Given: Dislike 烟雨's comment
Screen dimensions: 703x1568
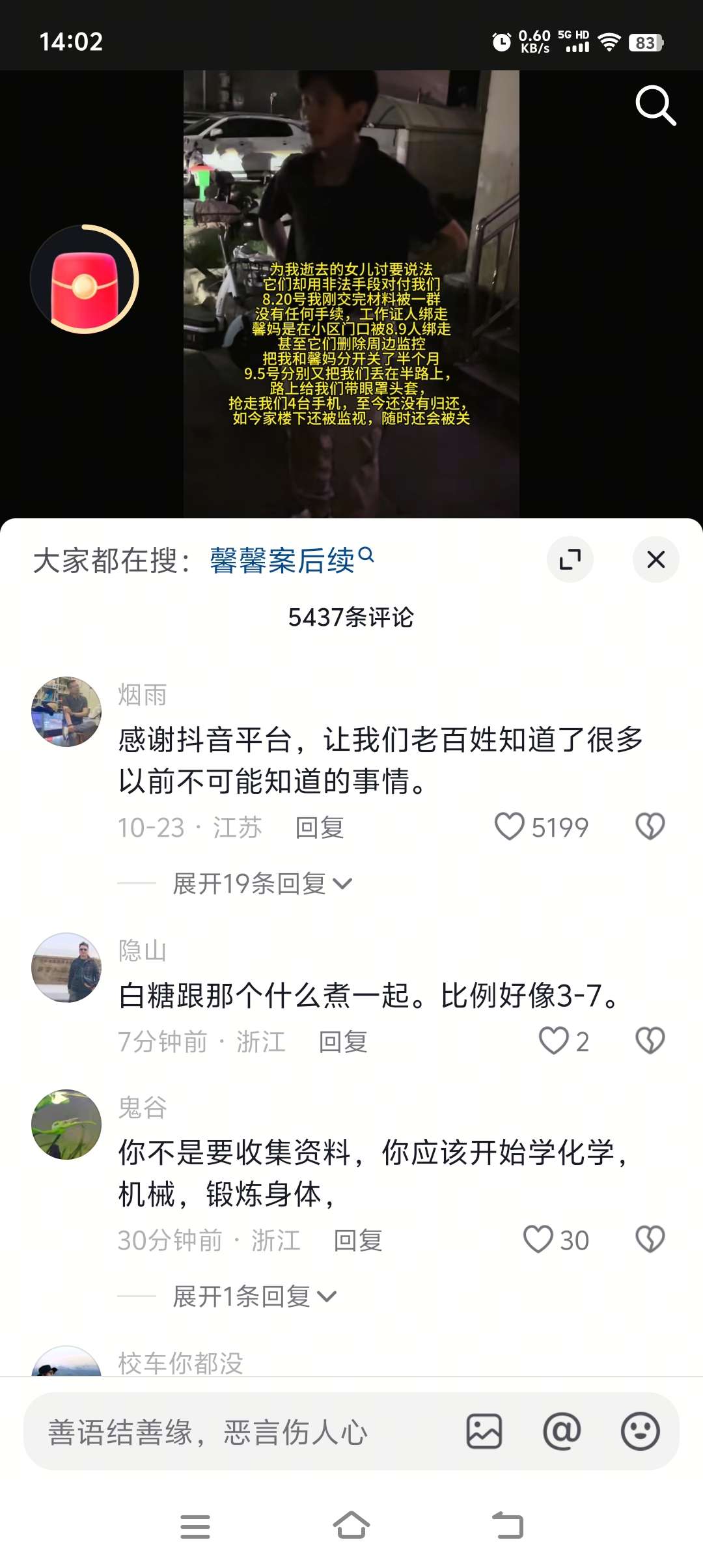Looking at the screenshot, I should (650, 827).
